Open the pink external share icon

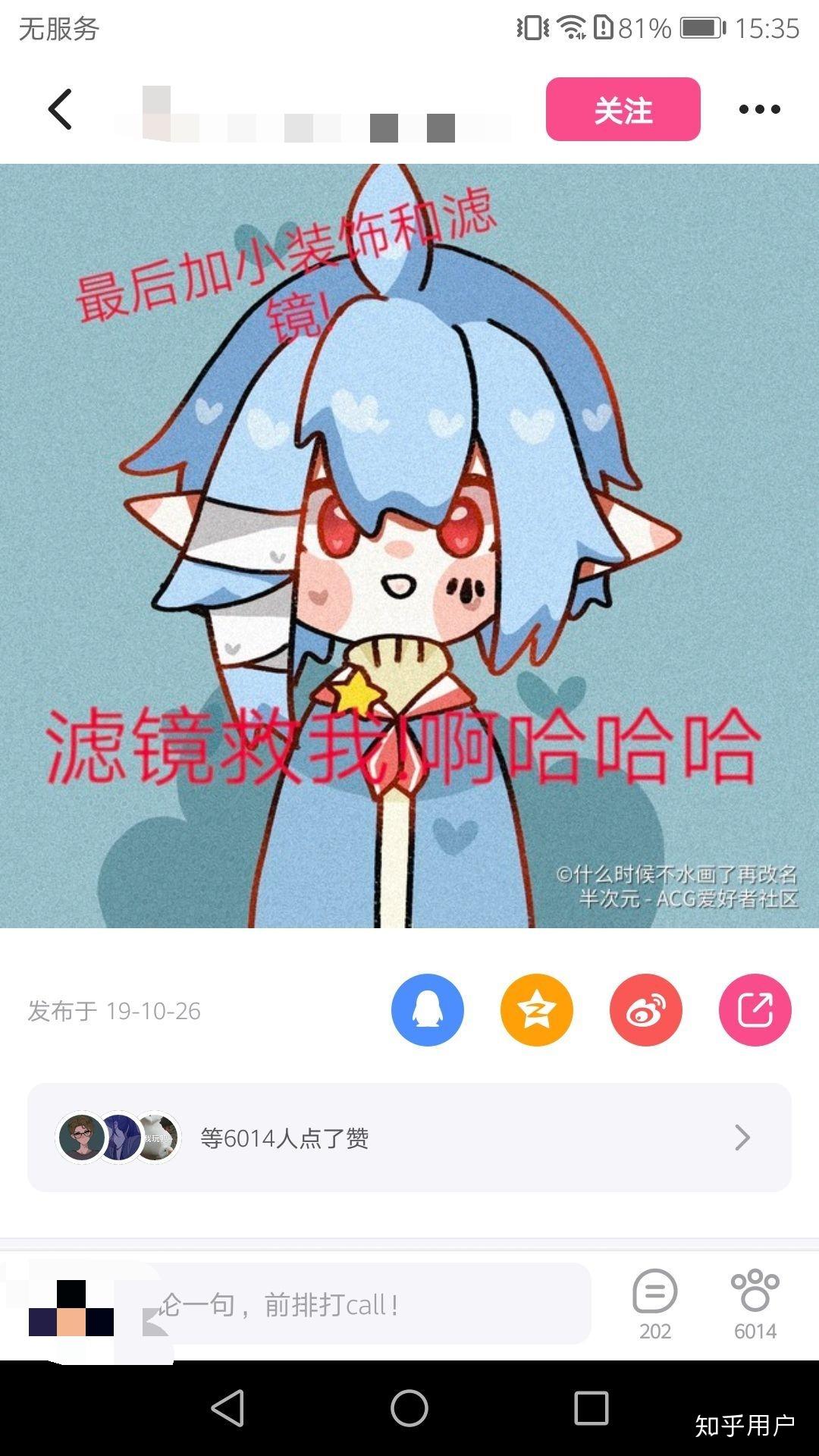click(755, 1010)
